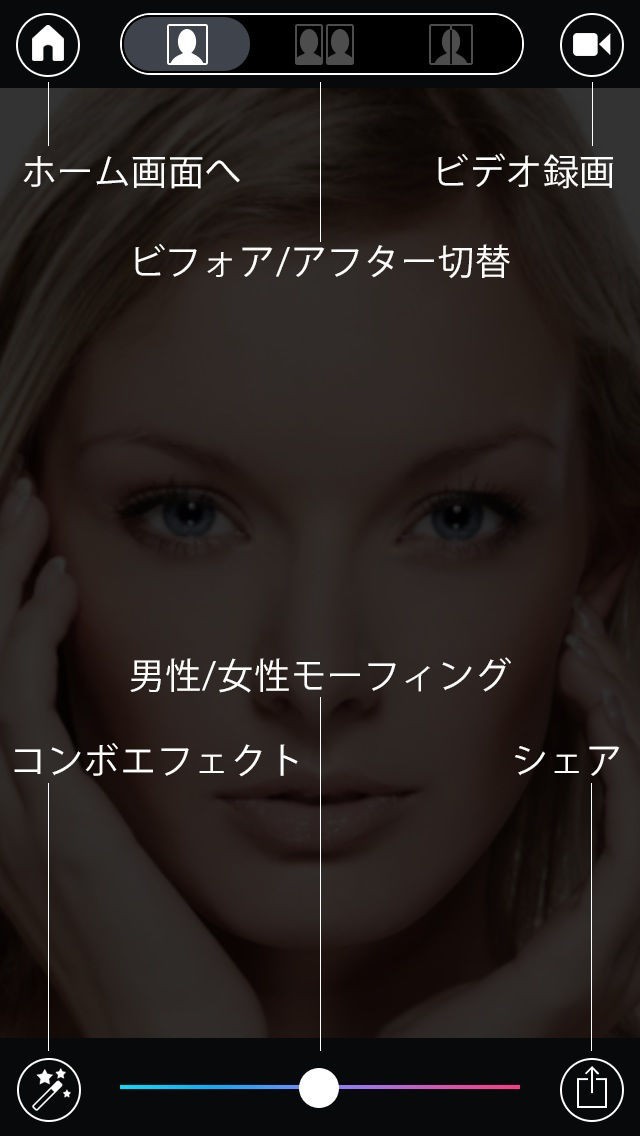
Task: Start video recording with the camera icon
Action: 591,44
